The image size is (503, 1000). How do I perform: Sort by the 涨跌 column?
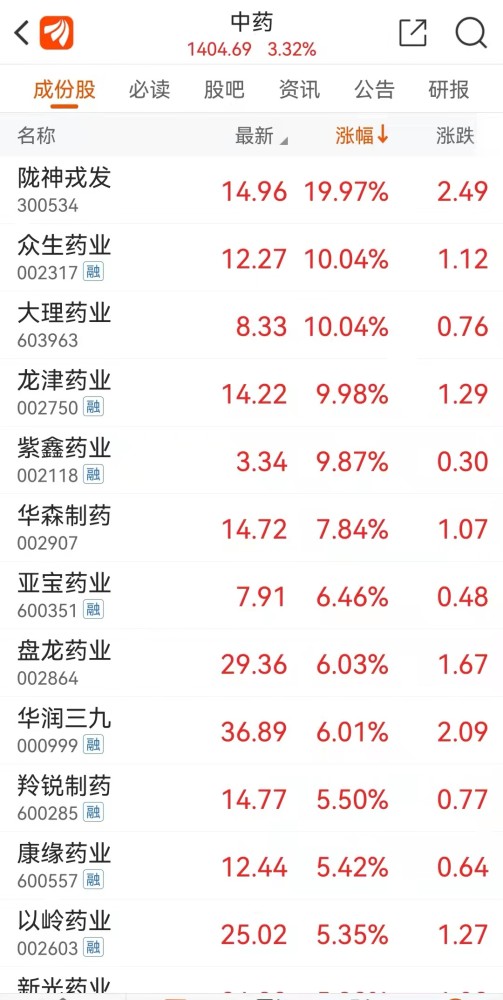point(455,135)
